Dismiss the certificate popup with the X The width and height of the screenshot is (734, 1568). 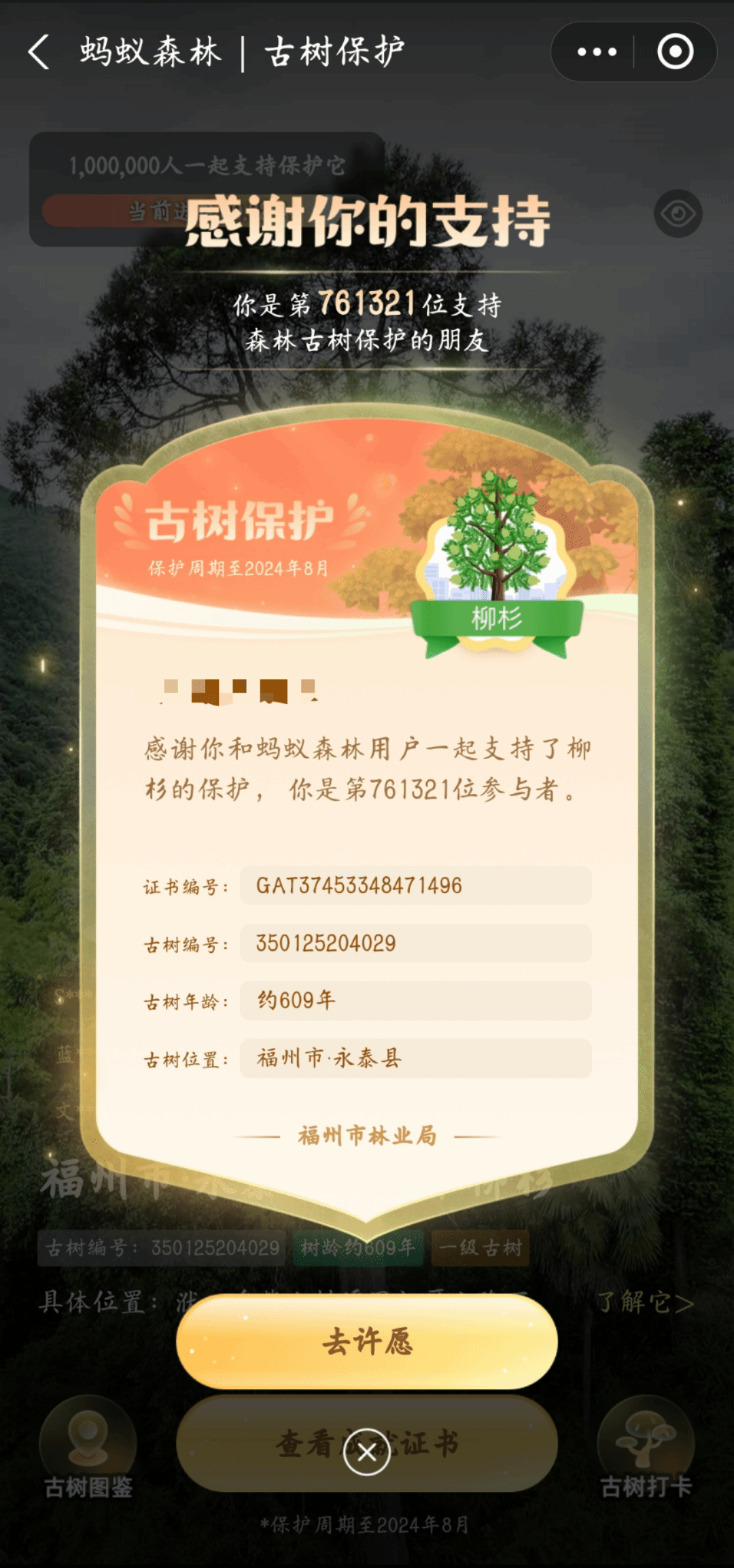click(x=366, y=1452)
